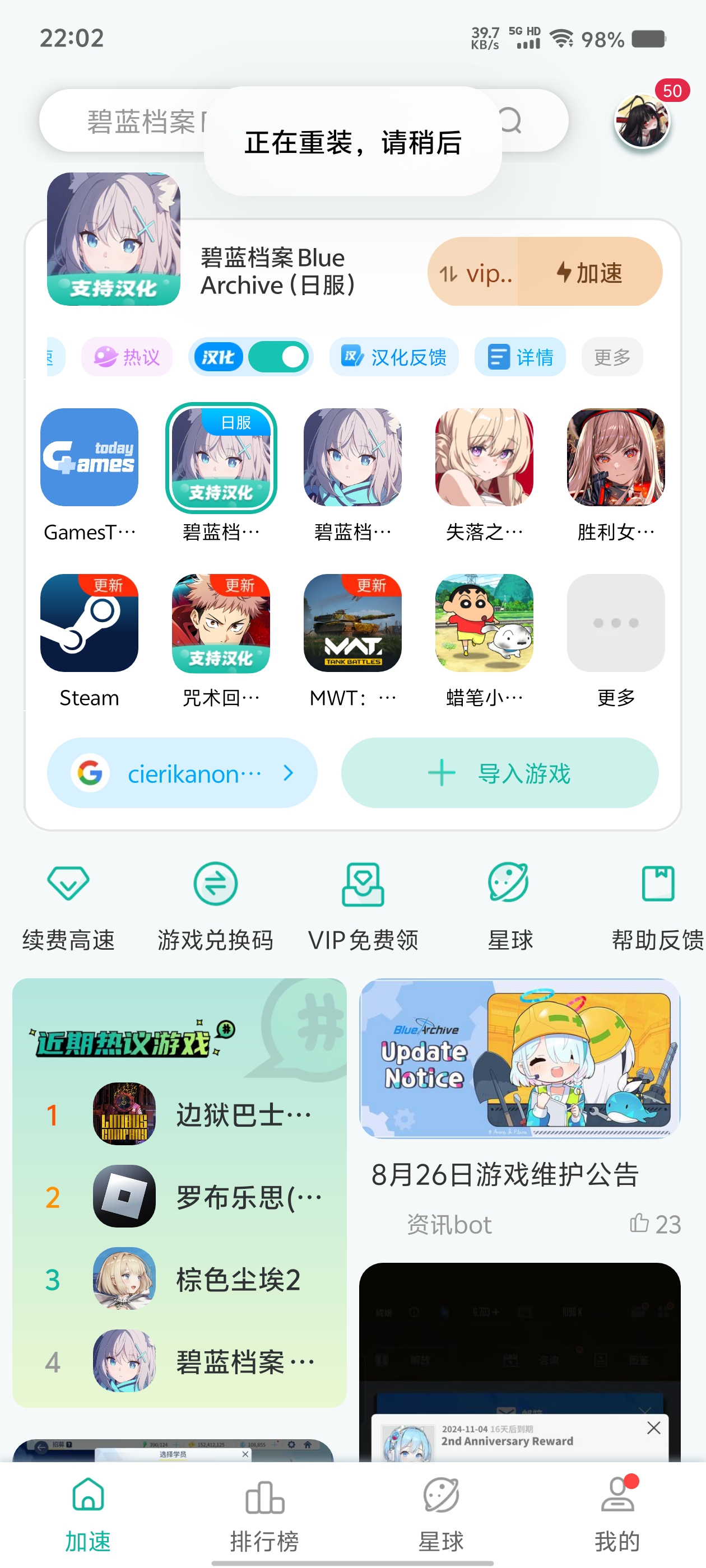Select the MWT Tank Battles game

[x=352, y=623]
